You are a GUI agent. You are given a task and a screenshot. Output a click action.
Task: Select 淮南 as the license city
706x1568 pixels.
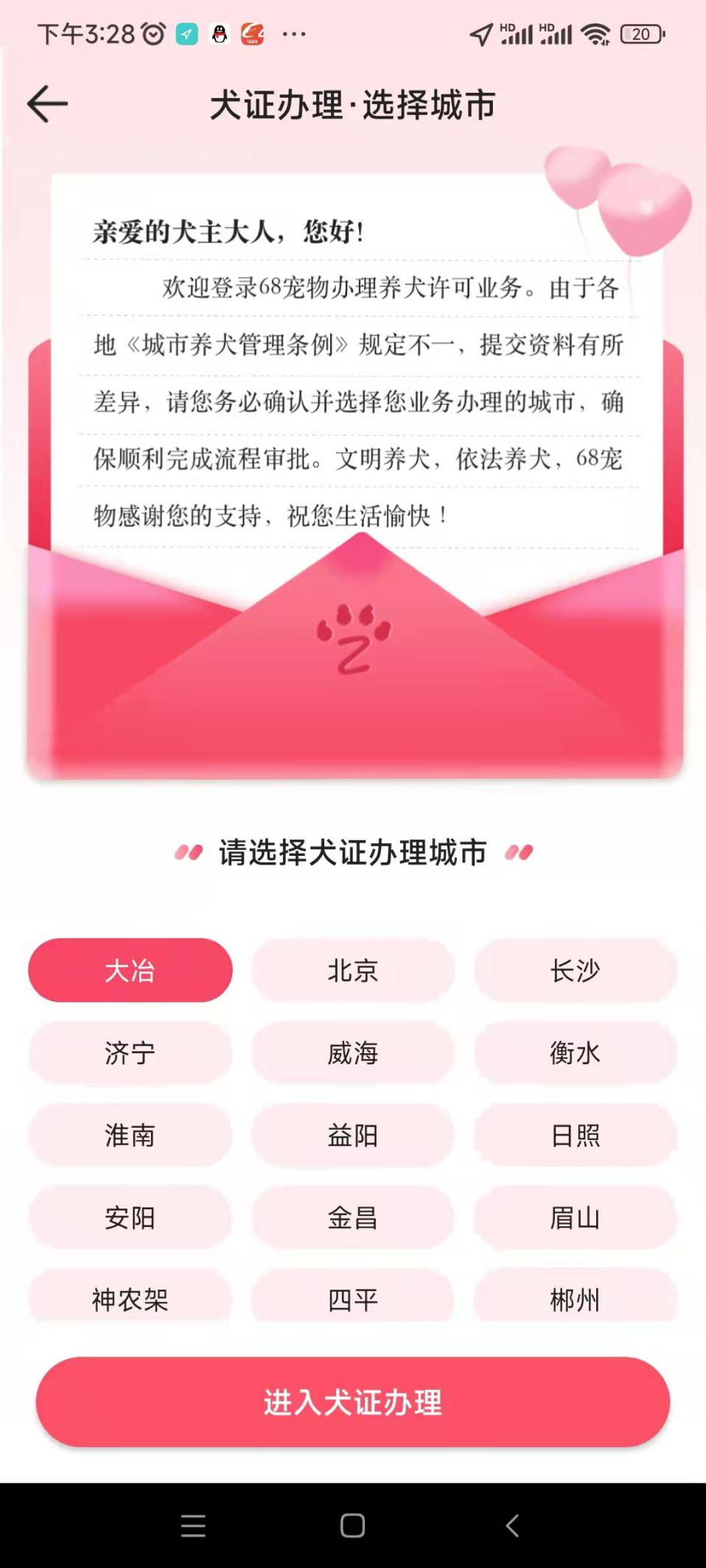tap(130, 1135)
